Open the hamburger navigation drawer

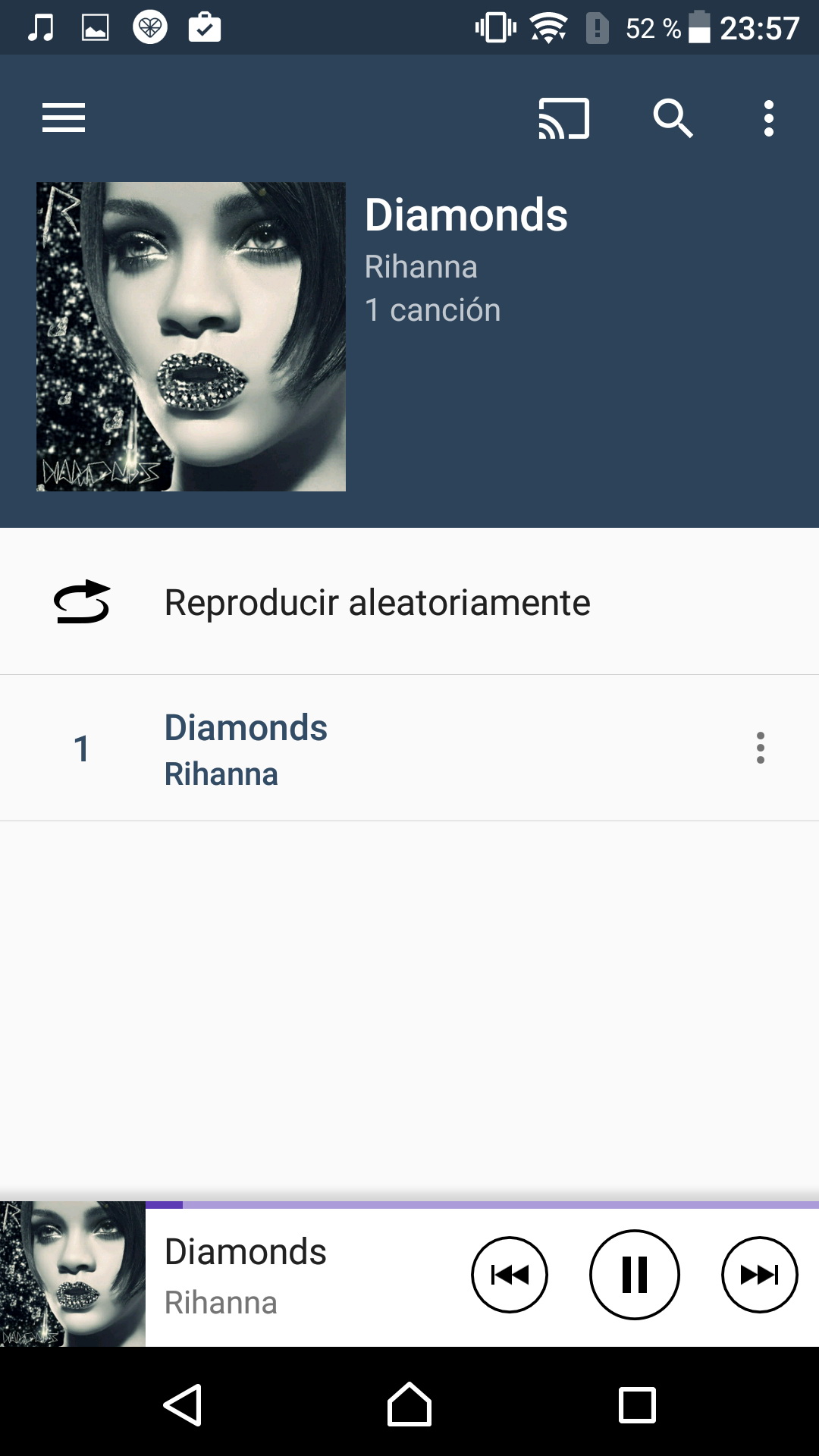64,118
